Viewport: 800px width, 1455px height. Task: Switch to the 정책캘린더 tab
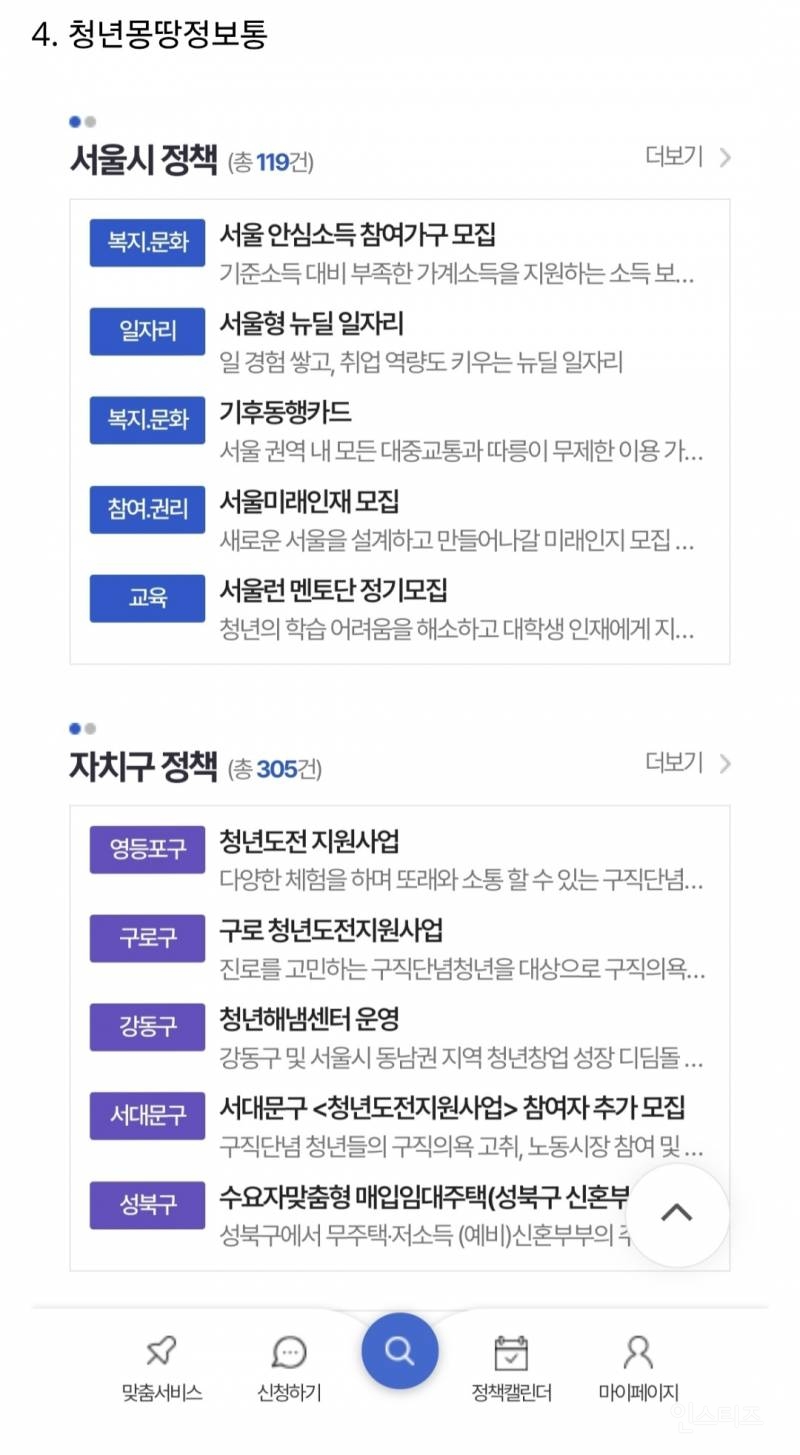coord(514,1390)
